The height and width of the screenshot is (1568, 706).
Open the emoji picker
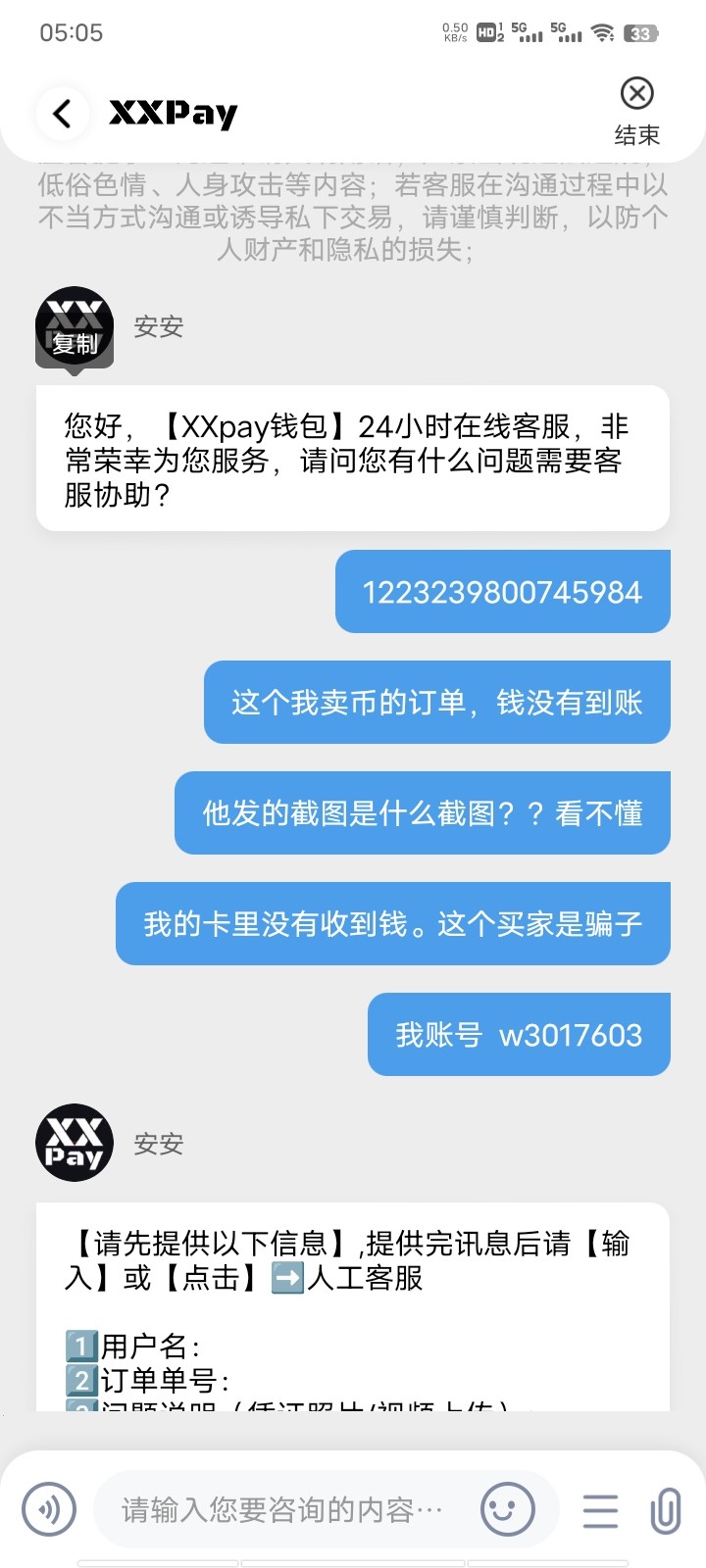(507, 1509)
